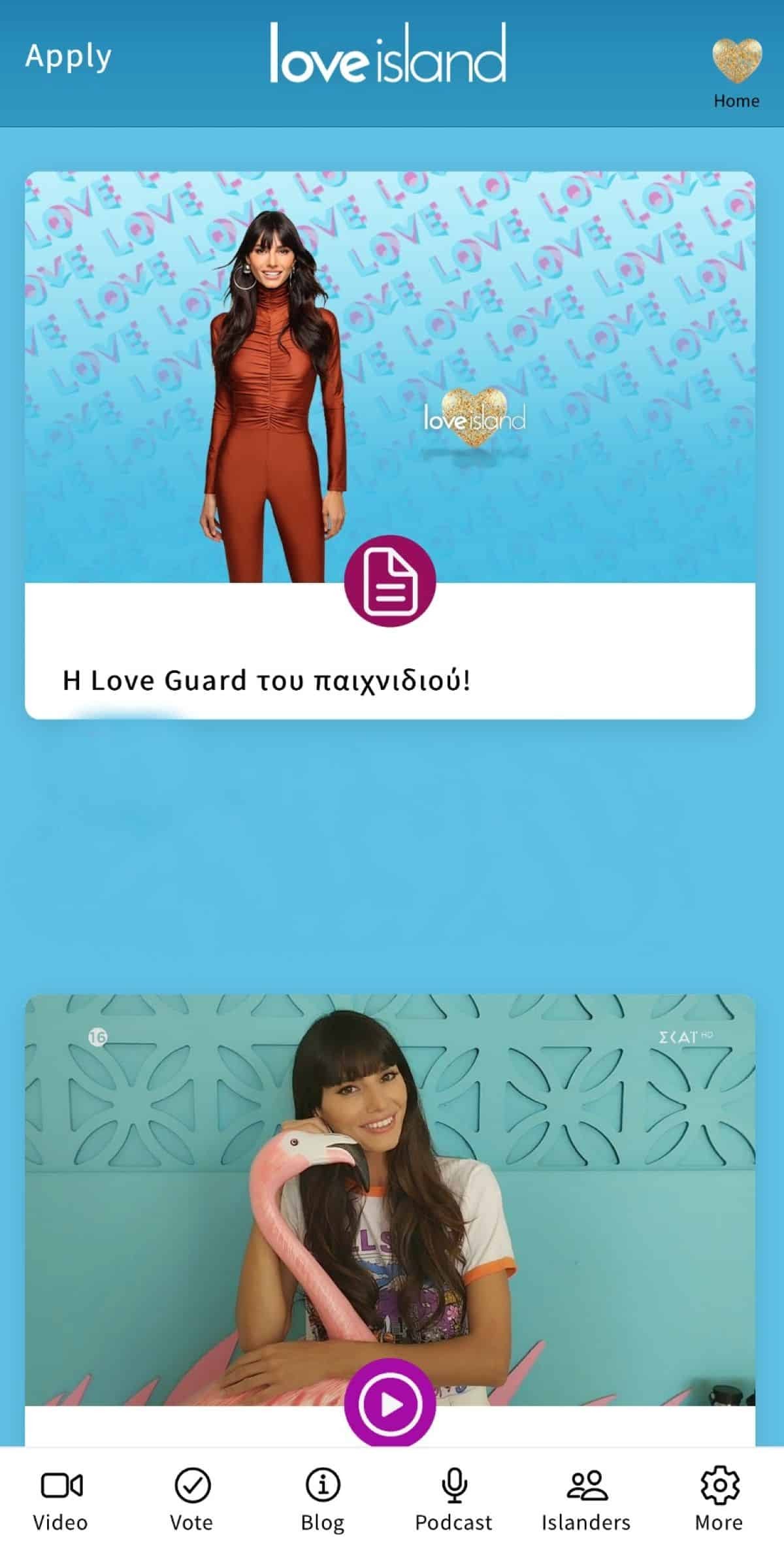784x1546 pixels.
Task: Play the flamingo video card
Action: [x=390, y=1404]
